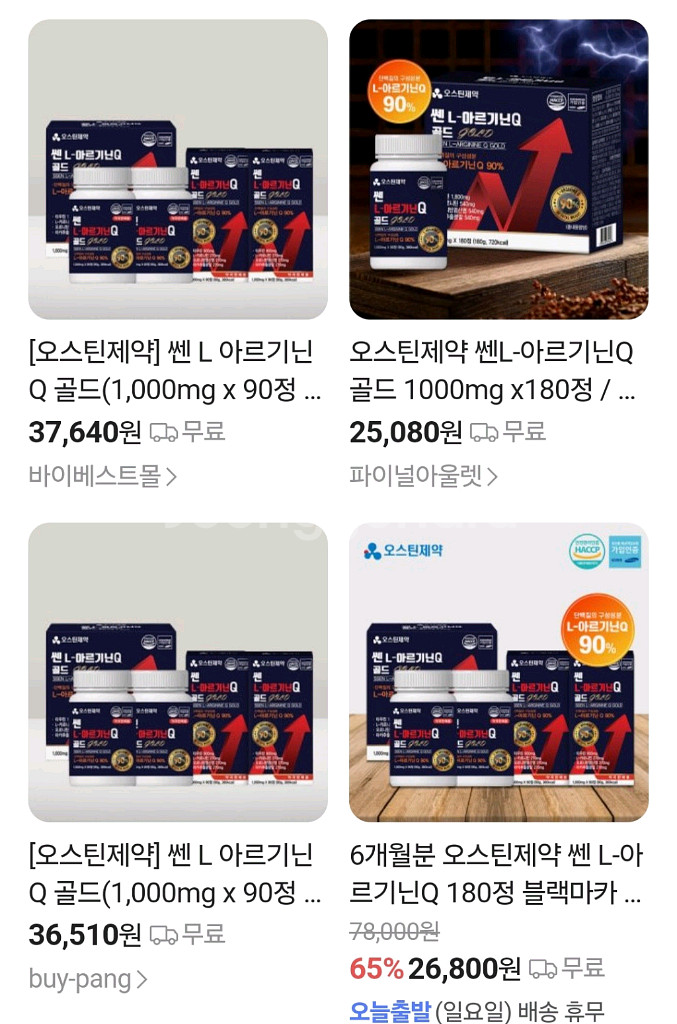This screenshot has width=677, height=1024.
Task: Visit the 바이베스트몰 seller link
Action: [x=102, y=476]
